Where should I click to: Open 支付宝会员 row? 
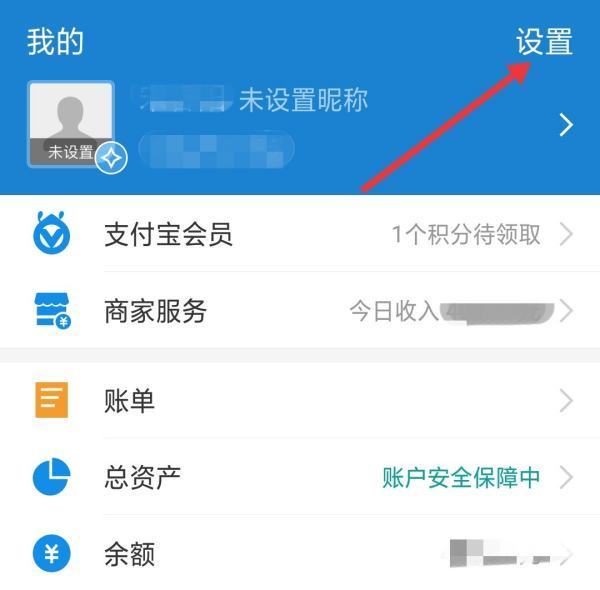click(300, 234)
